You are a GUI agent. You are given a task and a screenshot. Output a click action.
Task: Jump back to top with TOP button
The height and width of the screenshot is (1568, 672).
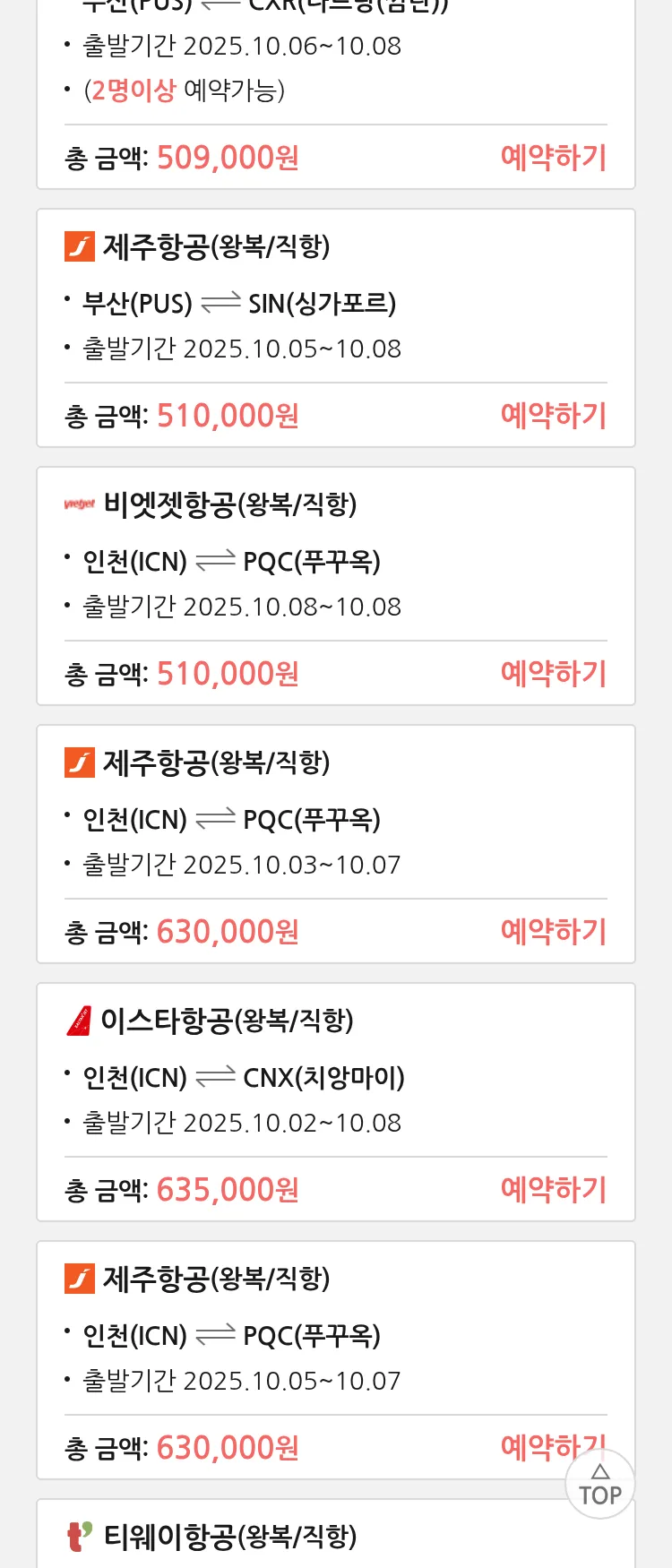click(x=600, y=1485)
